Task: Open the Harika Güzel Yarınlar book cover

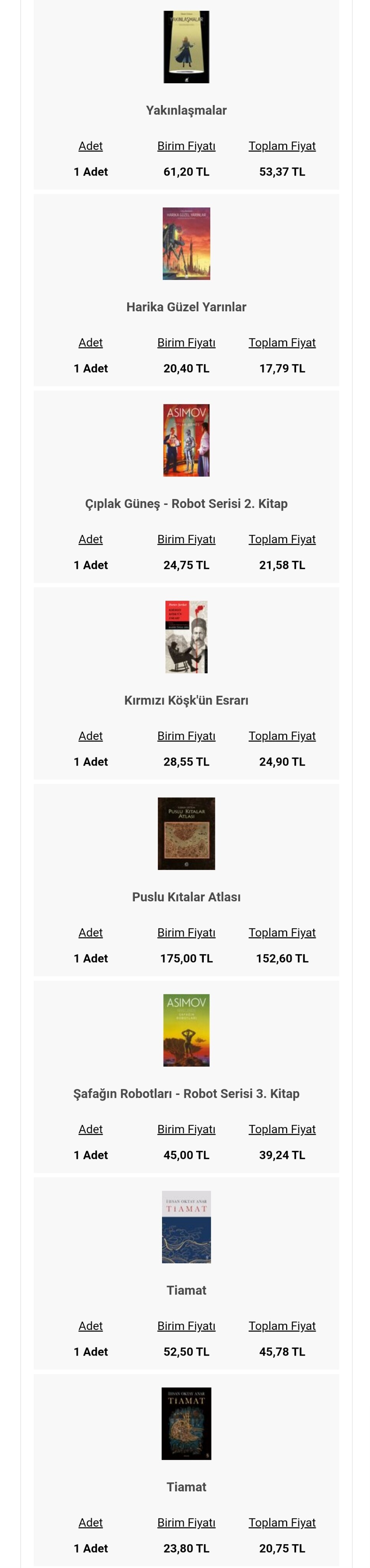Action: click(186, 243)
